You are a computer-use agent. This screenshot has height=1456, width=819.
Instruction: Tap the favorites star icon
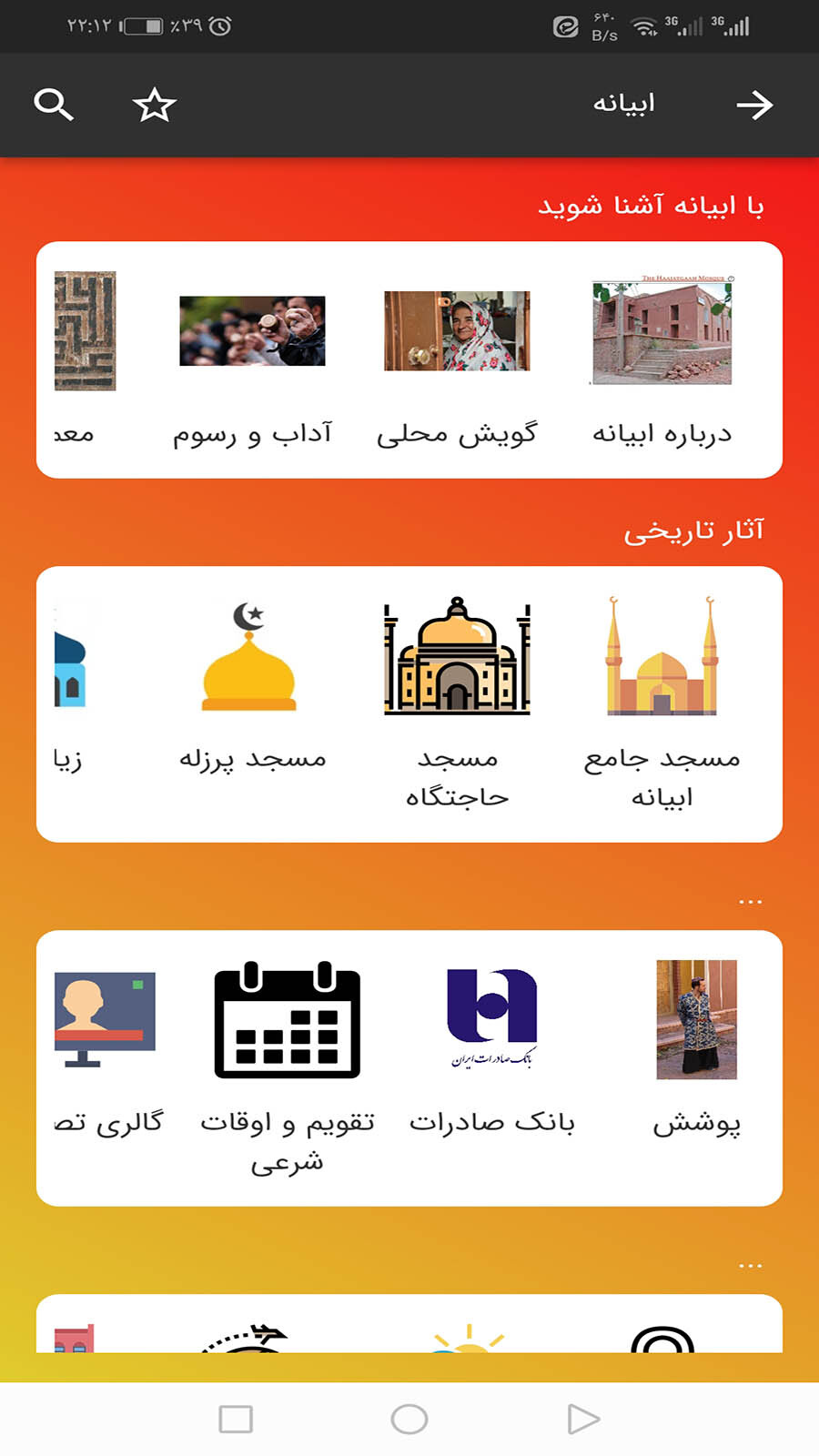point(154,105)
